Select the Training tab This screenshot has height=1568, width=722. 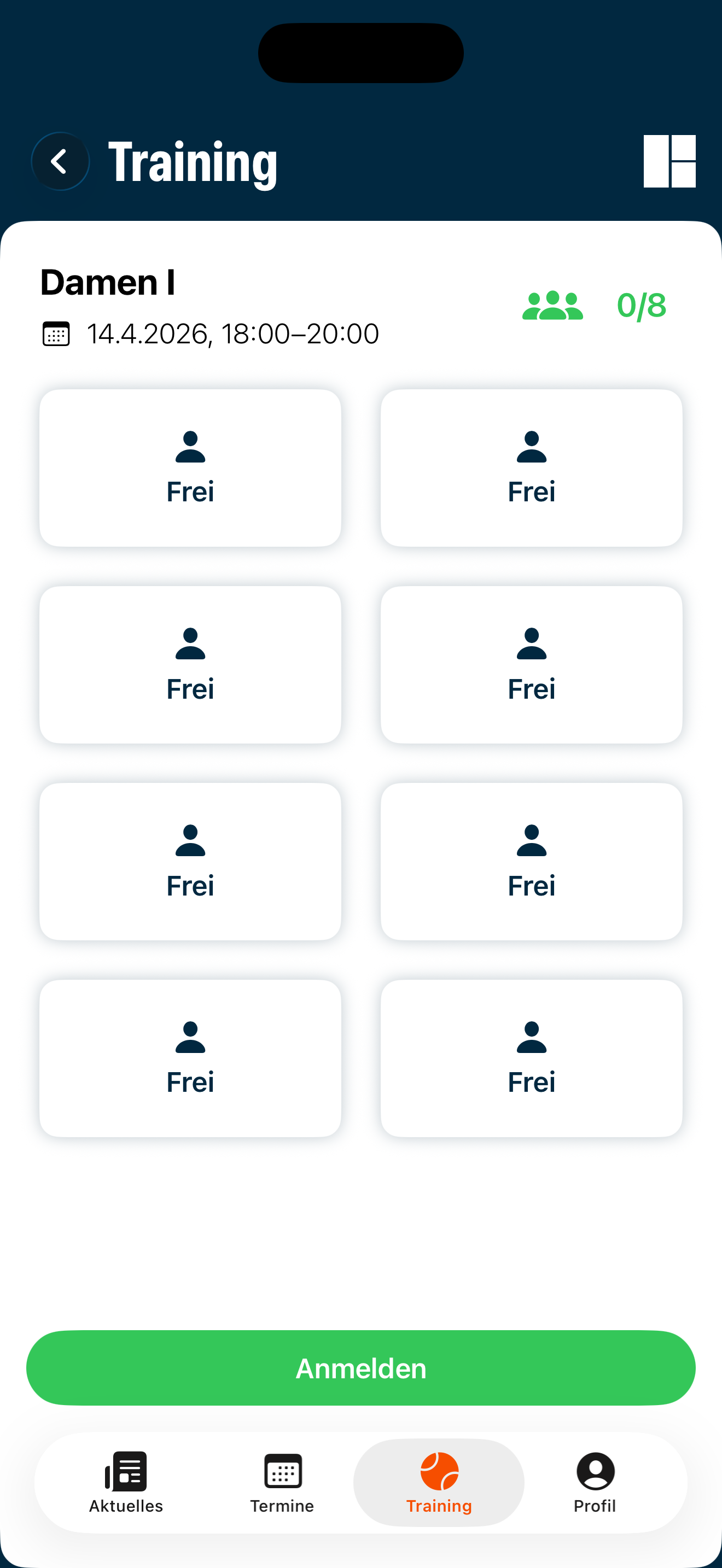(439, 1483)
